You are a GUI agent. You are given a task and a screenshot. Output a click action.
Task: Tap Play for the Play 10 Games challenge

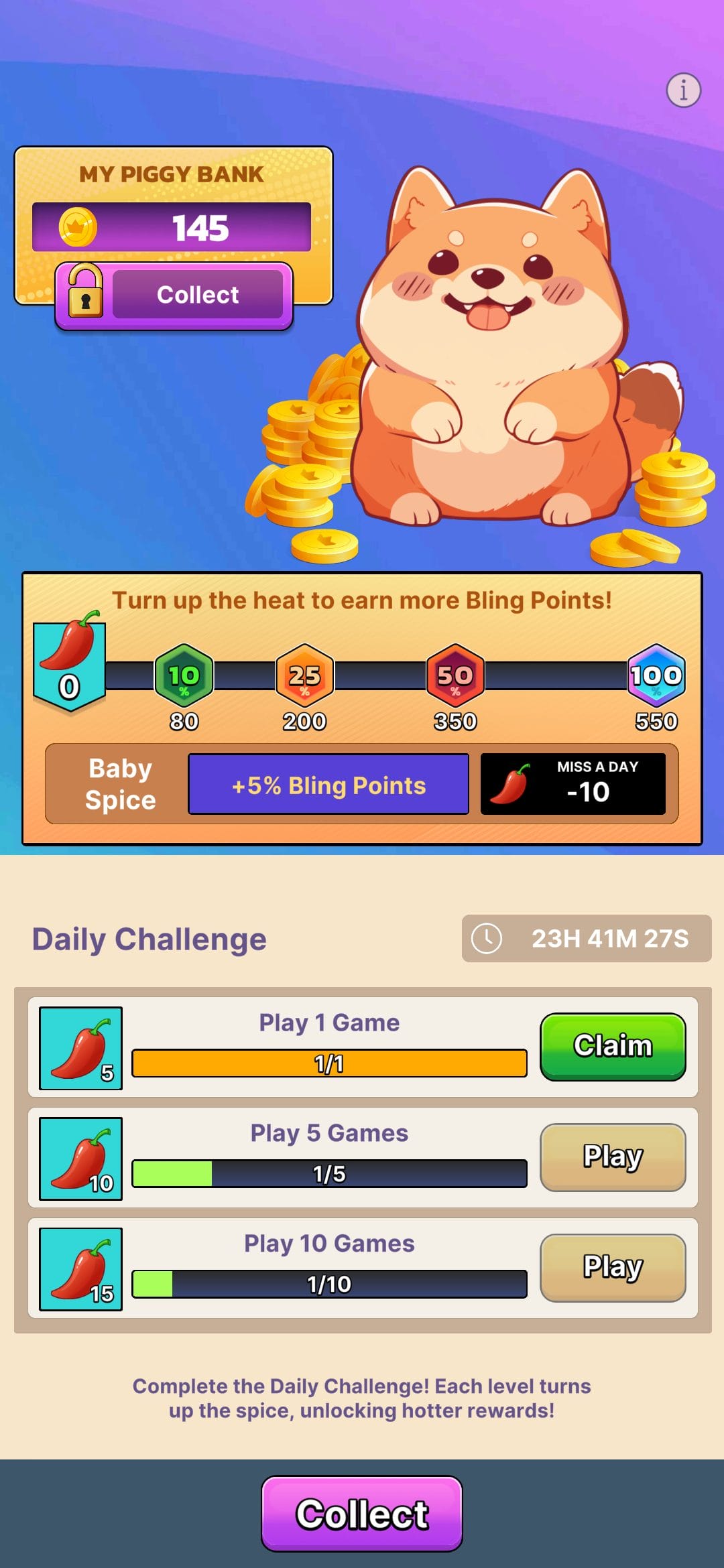click(612, 1267)
